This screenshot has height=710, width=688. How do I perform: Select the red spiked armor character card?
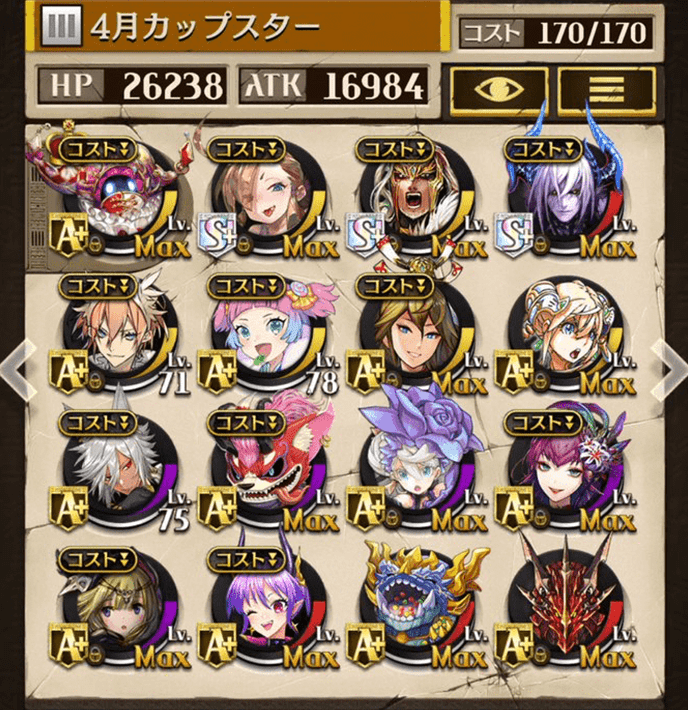[557, 605]
